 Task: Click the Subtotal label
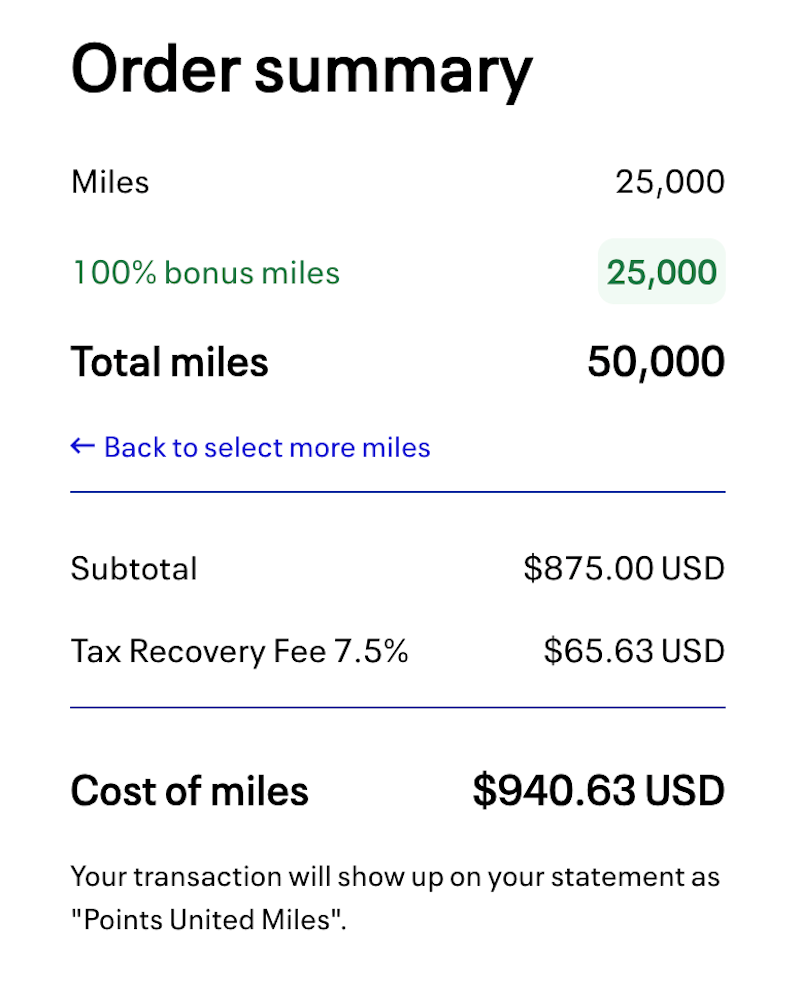tap(134, 569)
